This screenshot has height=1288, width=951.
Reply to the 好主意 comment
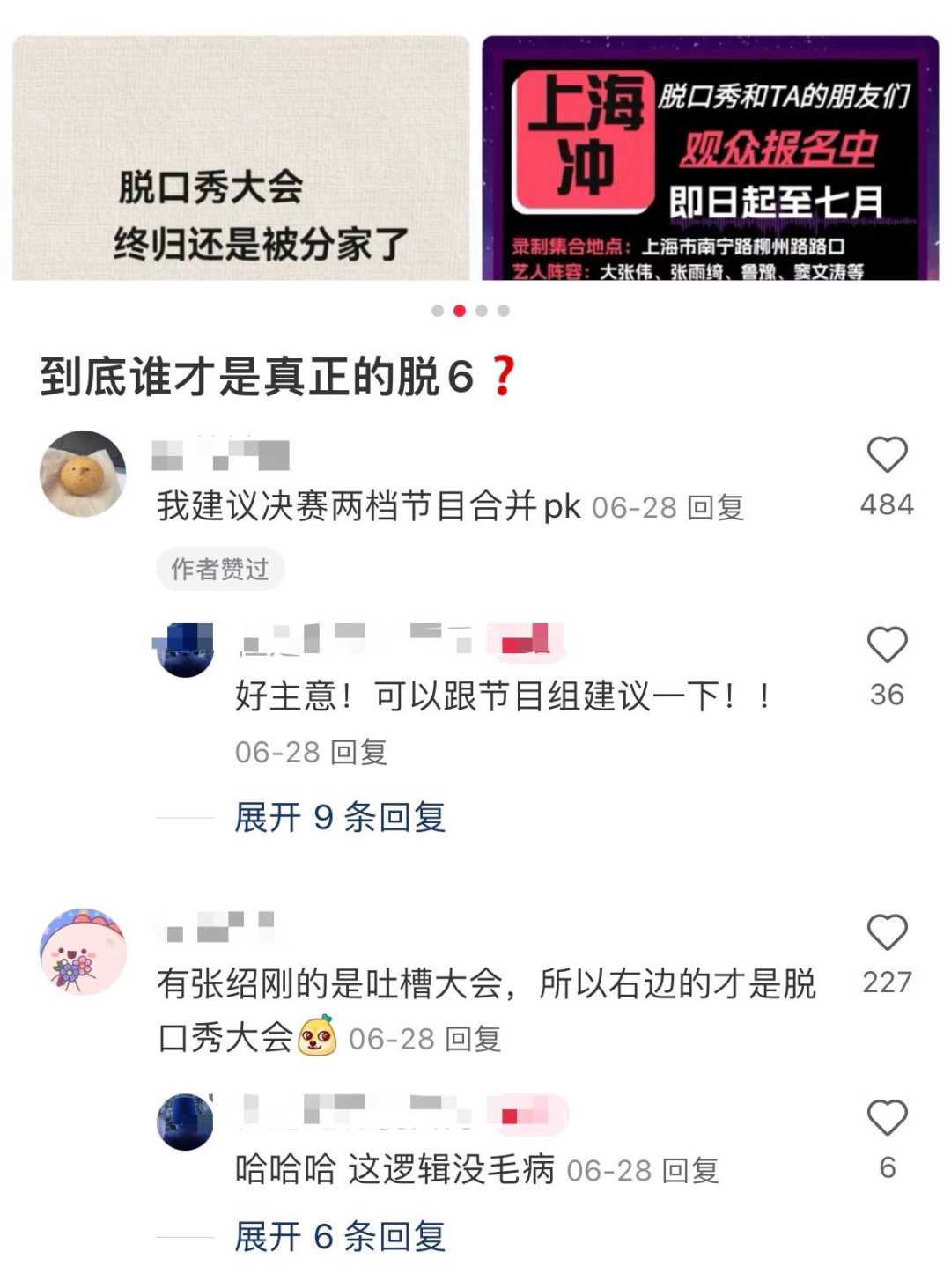coord(358,753)
